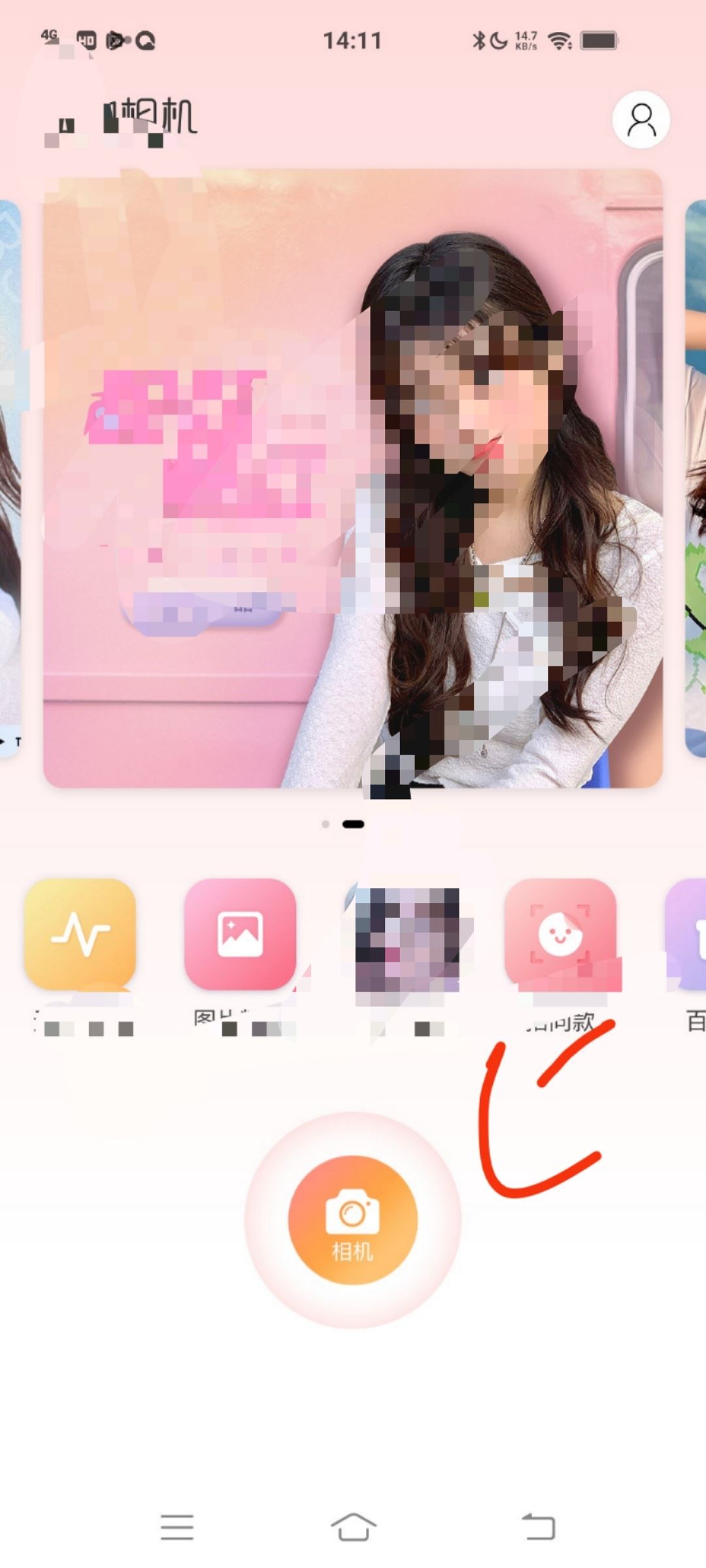This screenshot has height=1568, width=706.
Task: Open the purple feature icon at the edge
Action: pyautogui.click(x=688, y=934)
